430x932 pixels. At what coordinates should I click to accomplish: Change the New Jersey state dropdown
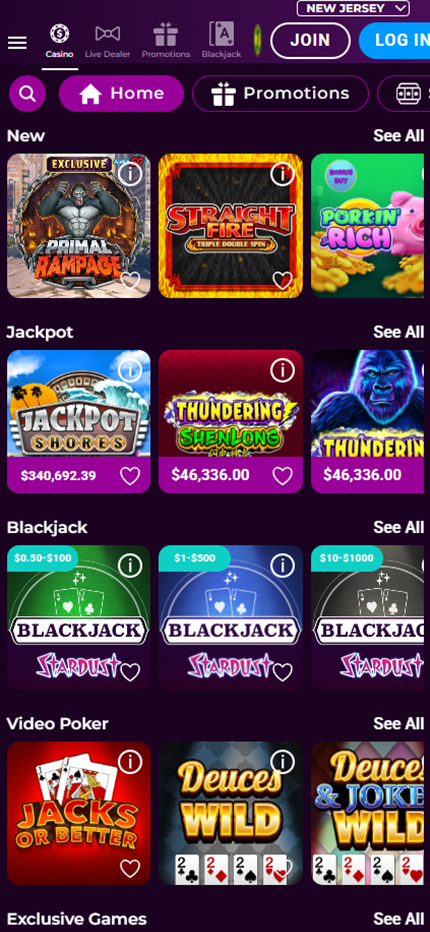coord(353,8)
